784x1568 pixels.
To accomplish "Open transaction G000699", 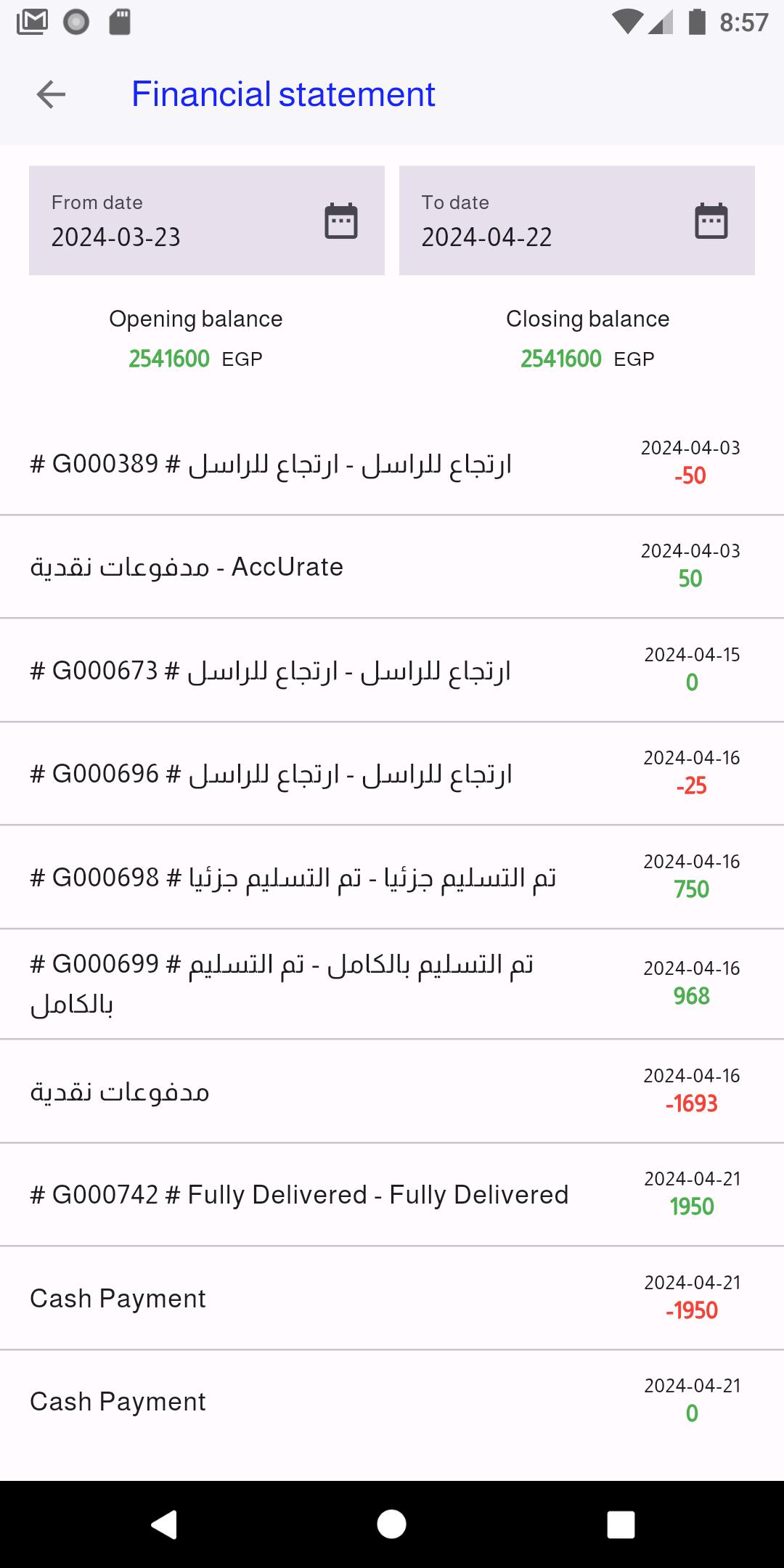I will [x=392, y=984].
